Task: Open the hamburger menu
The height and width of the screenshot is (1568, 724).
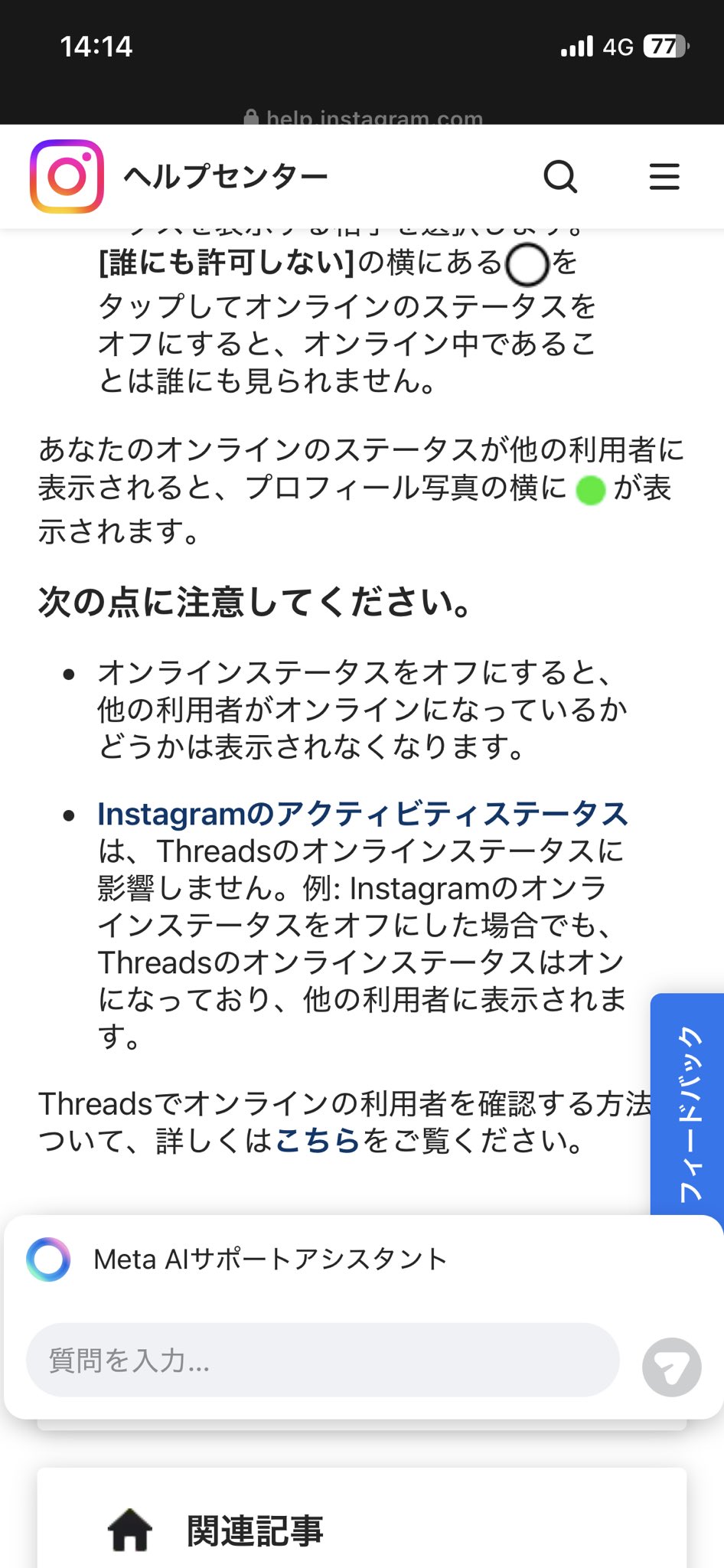Action: tap(664, 177)
